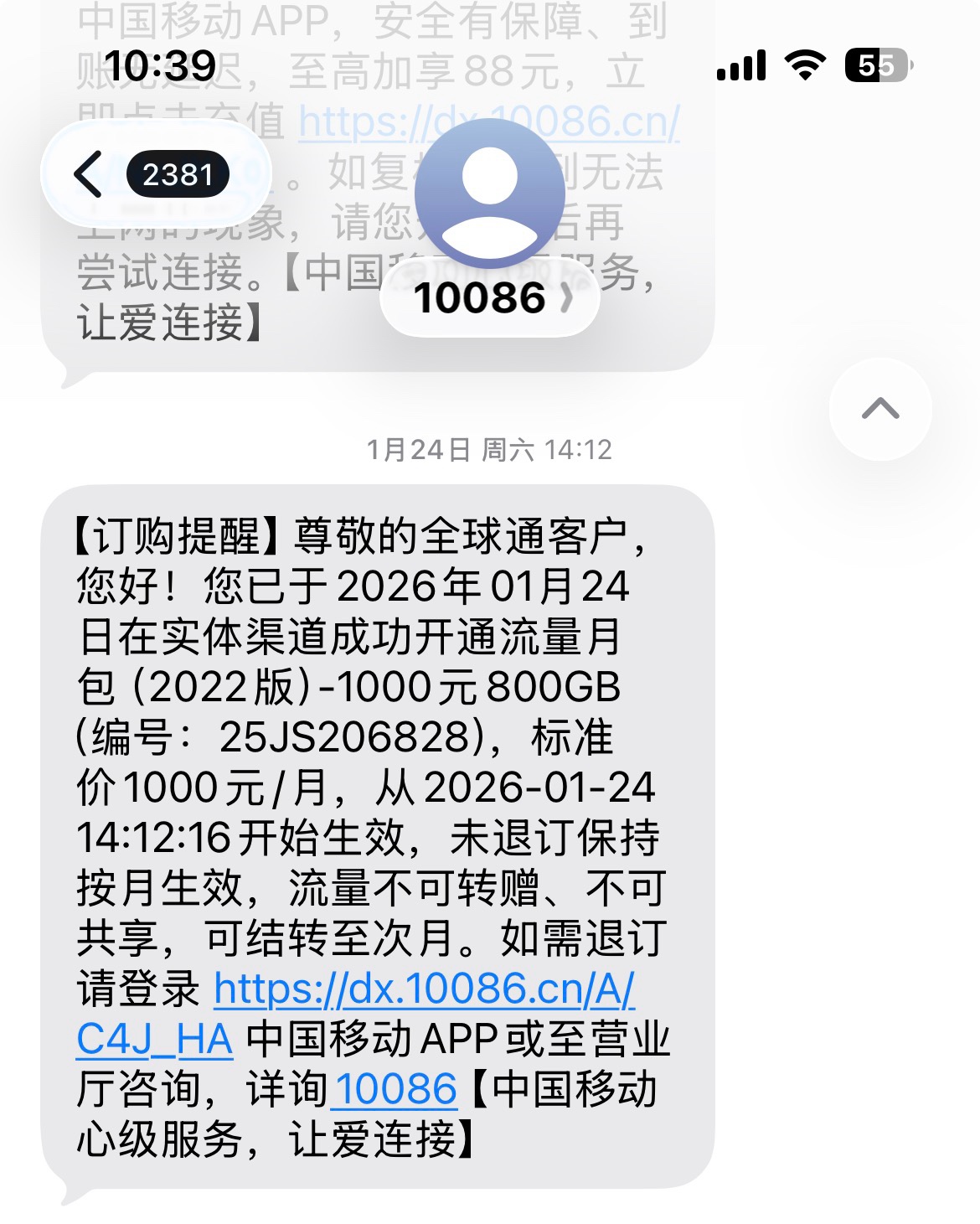This screenshot has width=980, height=1224.
Task: Tap the underlined 10086 phone number
Action: point(395,1089)
